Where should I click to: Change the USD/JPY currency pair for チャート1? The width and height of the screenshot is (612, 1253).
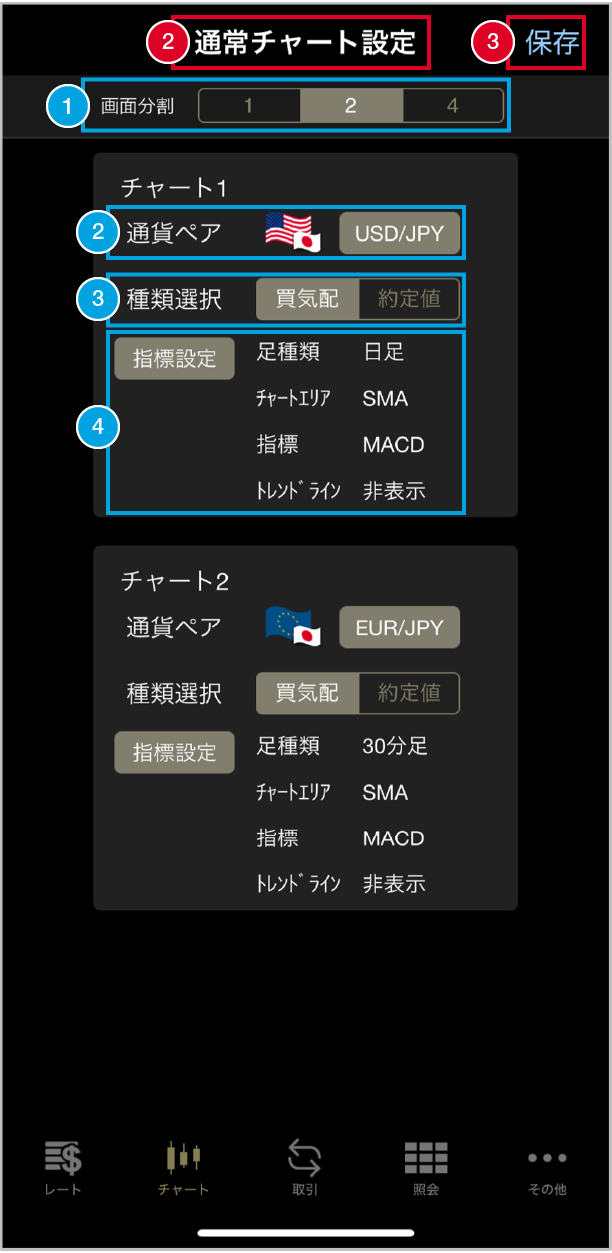(399, 234)
